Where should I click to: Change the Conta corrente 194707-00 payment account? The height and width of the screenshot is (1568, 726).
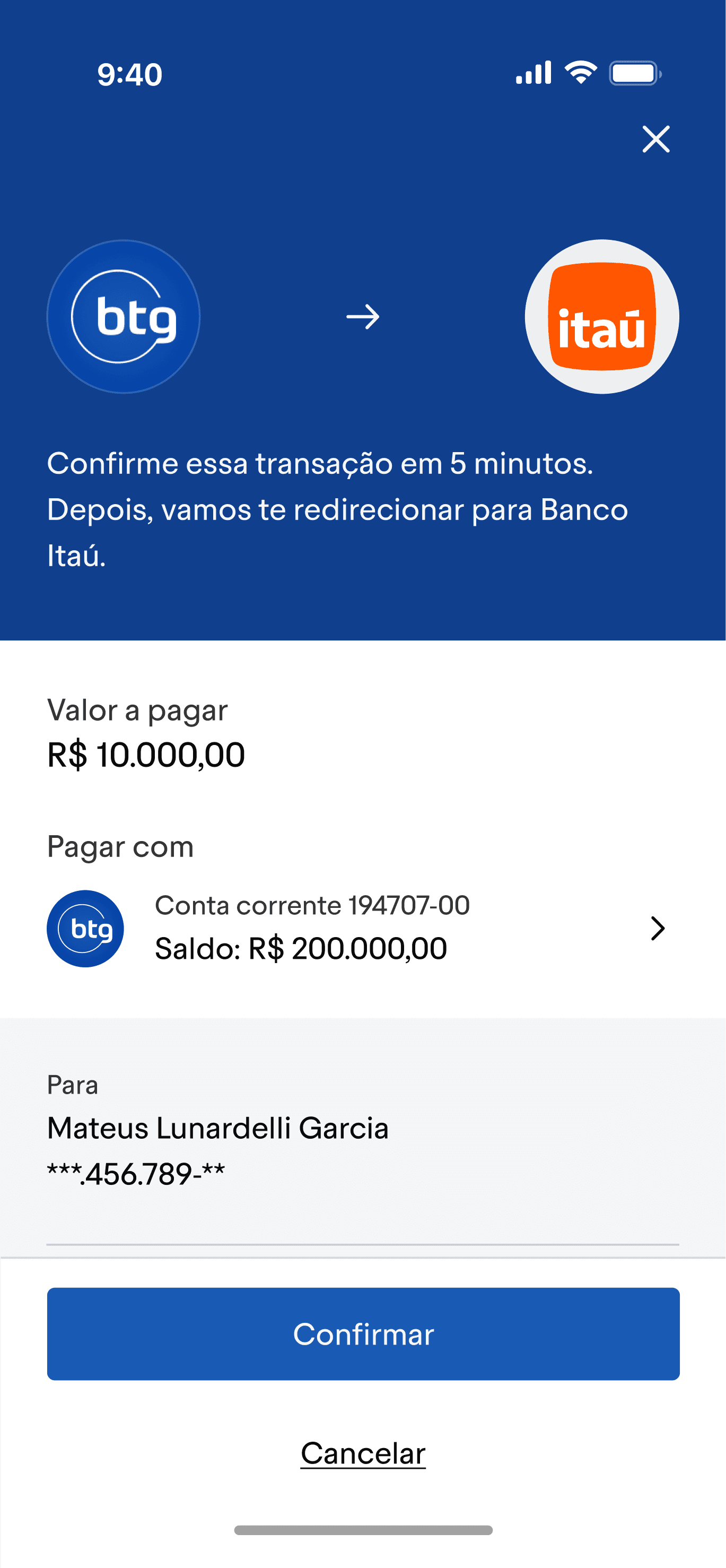tap(656, 928)
